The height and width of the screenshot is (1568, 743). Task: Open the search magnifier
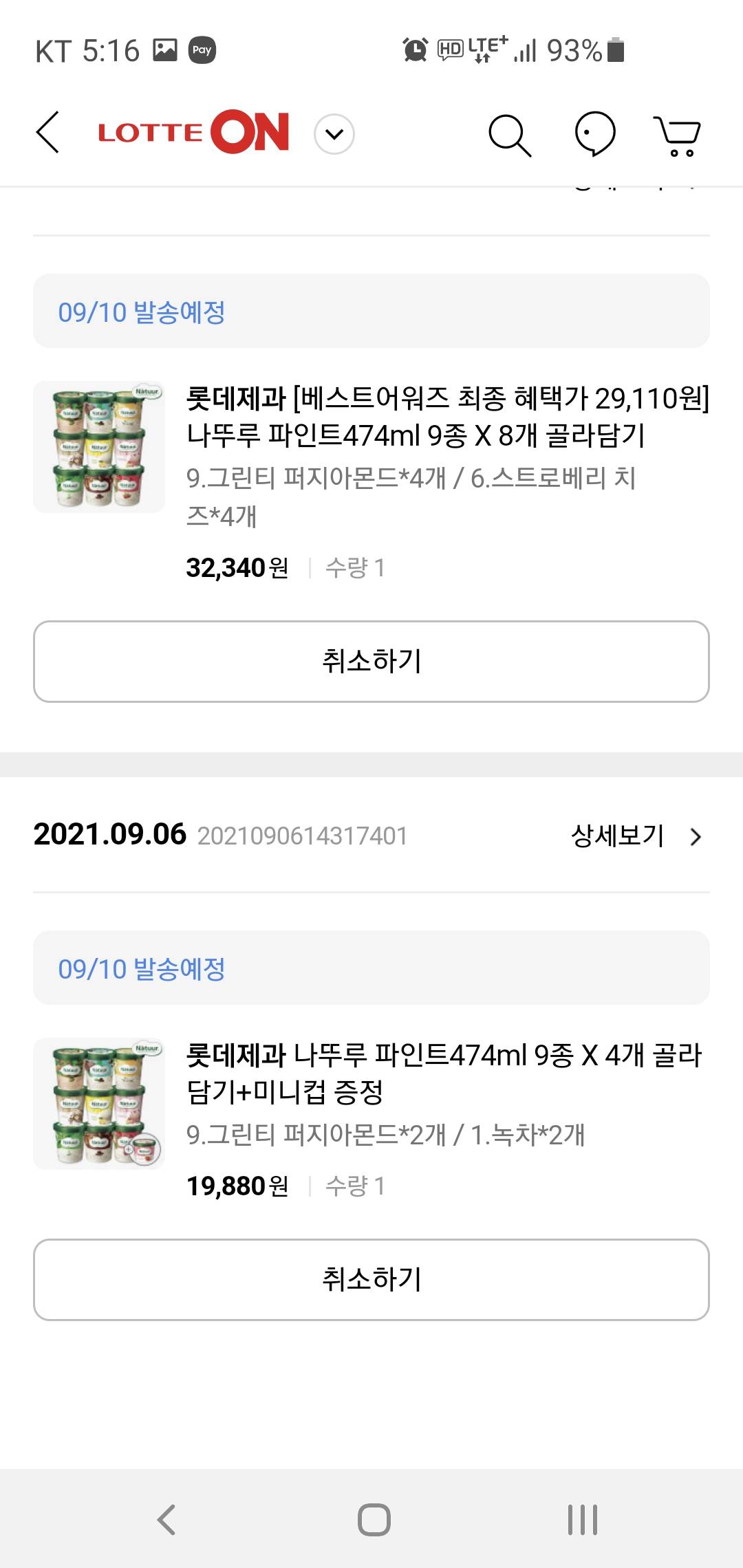click(x=510, y=135)
